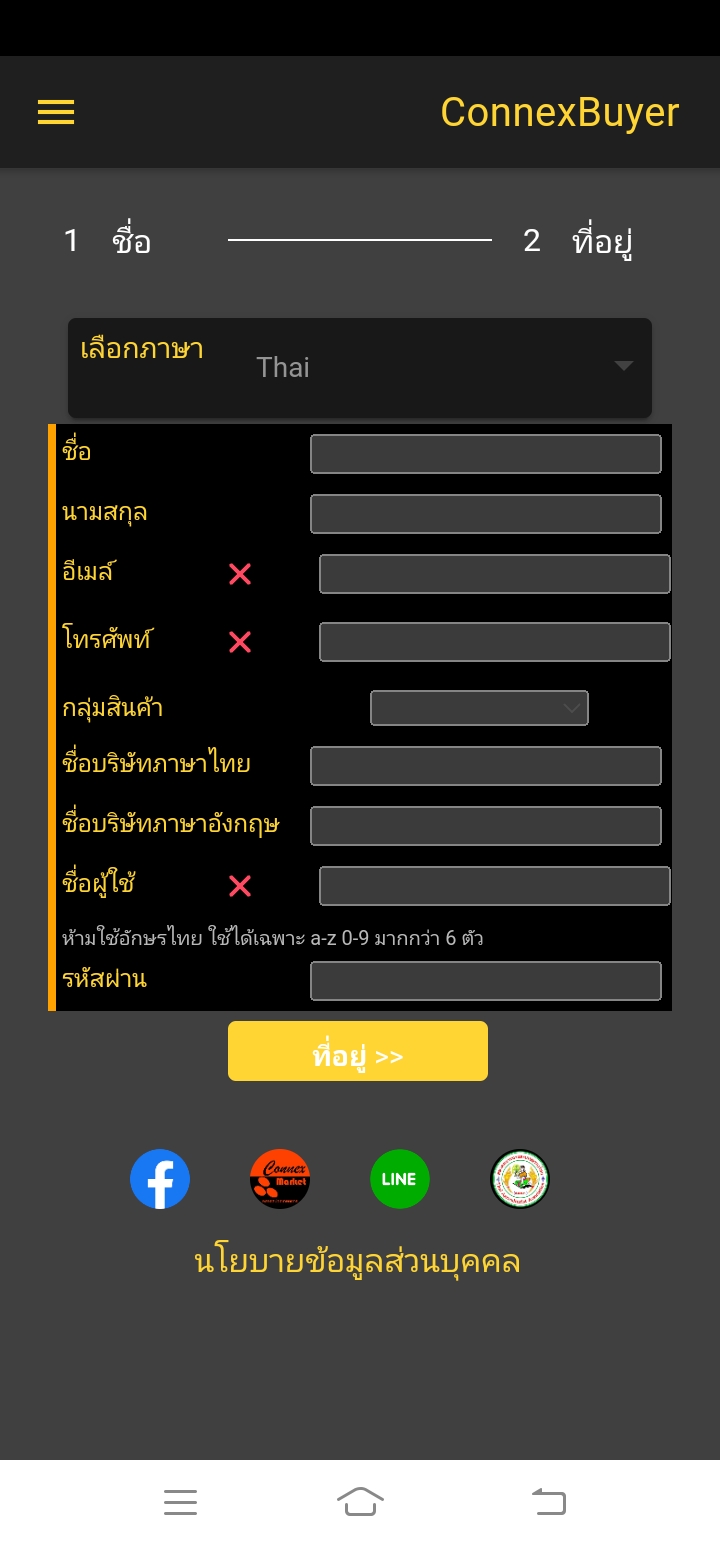Tap the นามสกุล surname field
720x1544 pixels.
point(485,514)
